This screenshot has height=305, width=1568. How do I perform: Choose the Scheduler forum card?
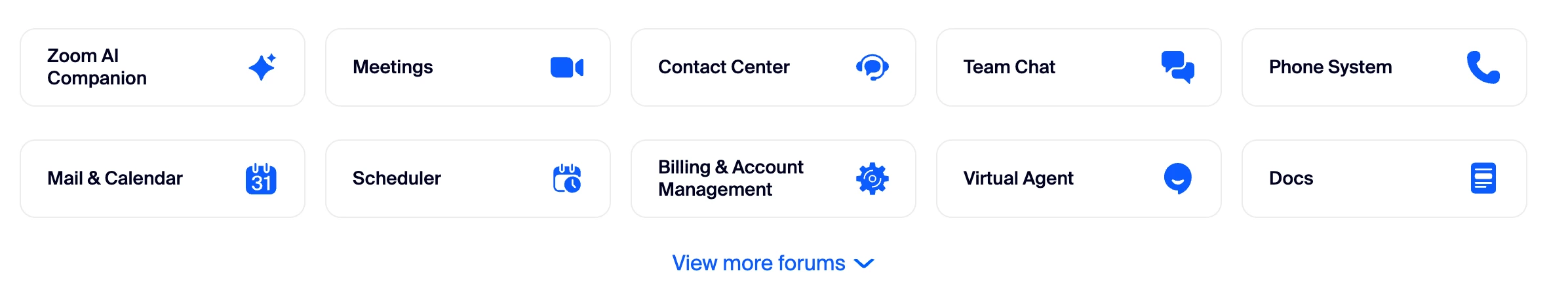pos(467,179)
